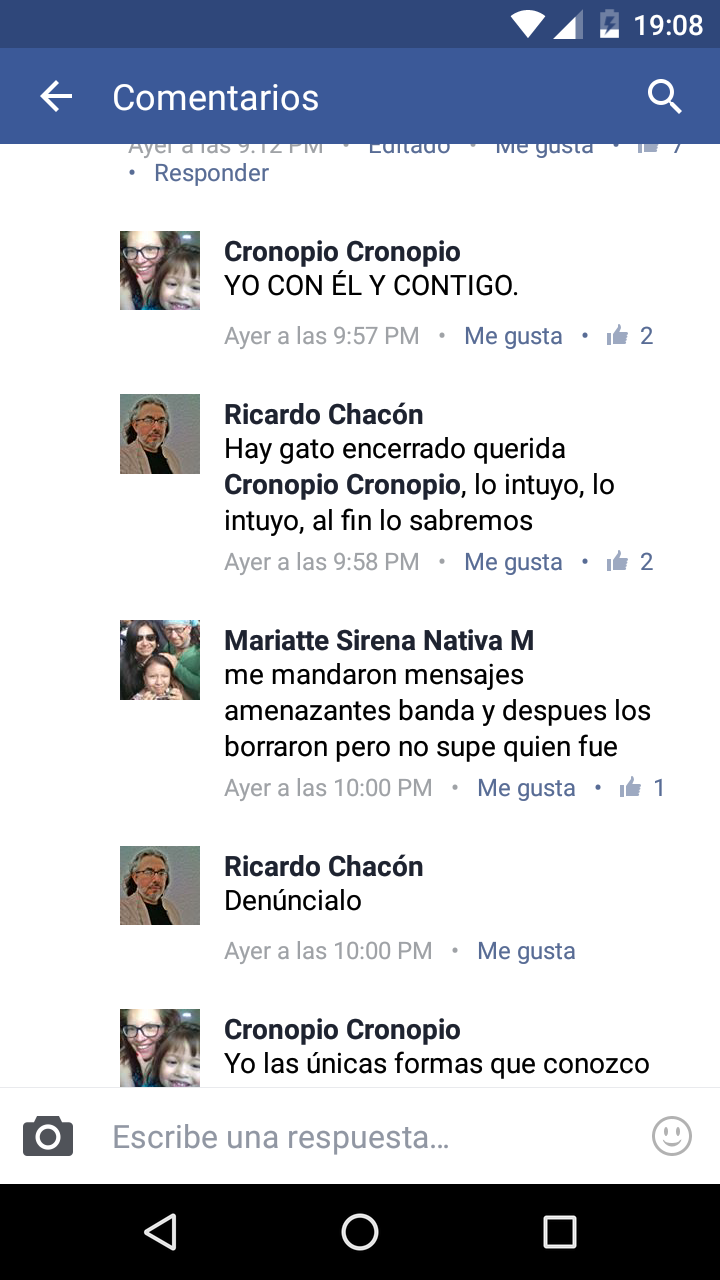Tap the Responder link at the top

[211, 173]
